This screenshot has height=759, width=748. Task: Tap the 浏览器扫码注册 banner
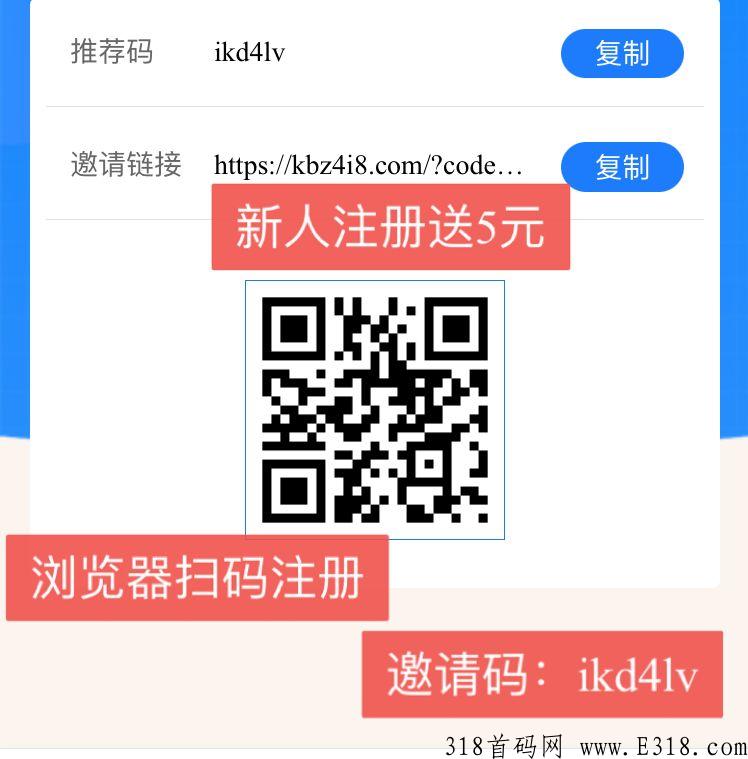point(197,578)
